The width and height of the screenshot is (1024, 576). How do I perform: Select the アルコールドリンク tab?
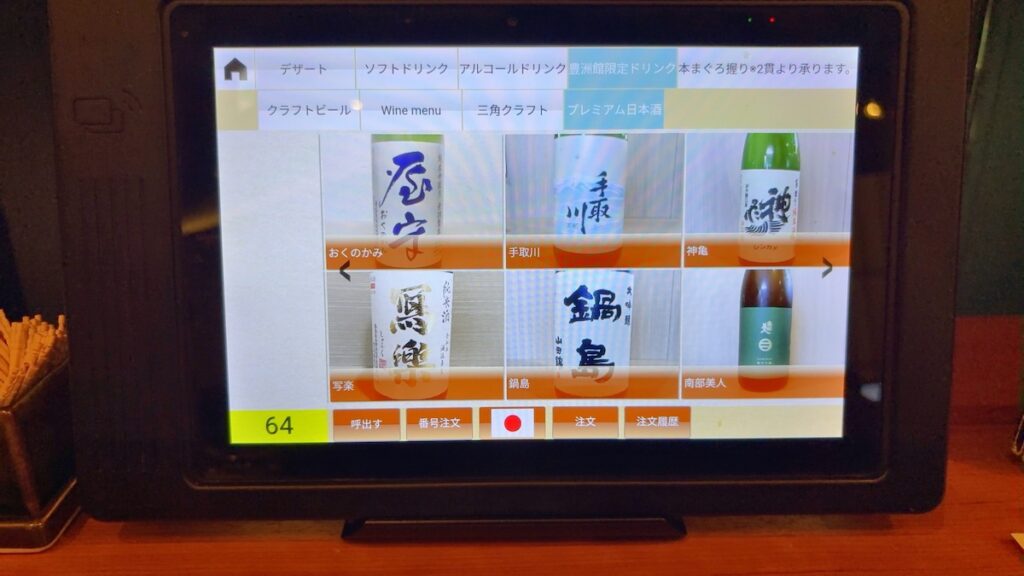(513, 69)
